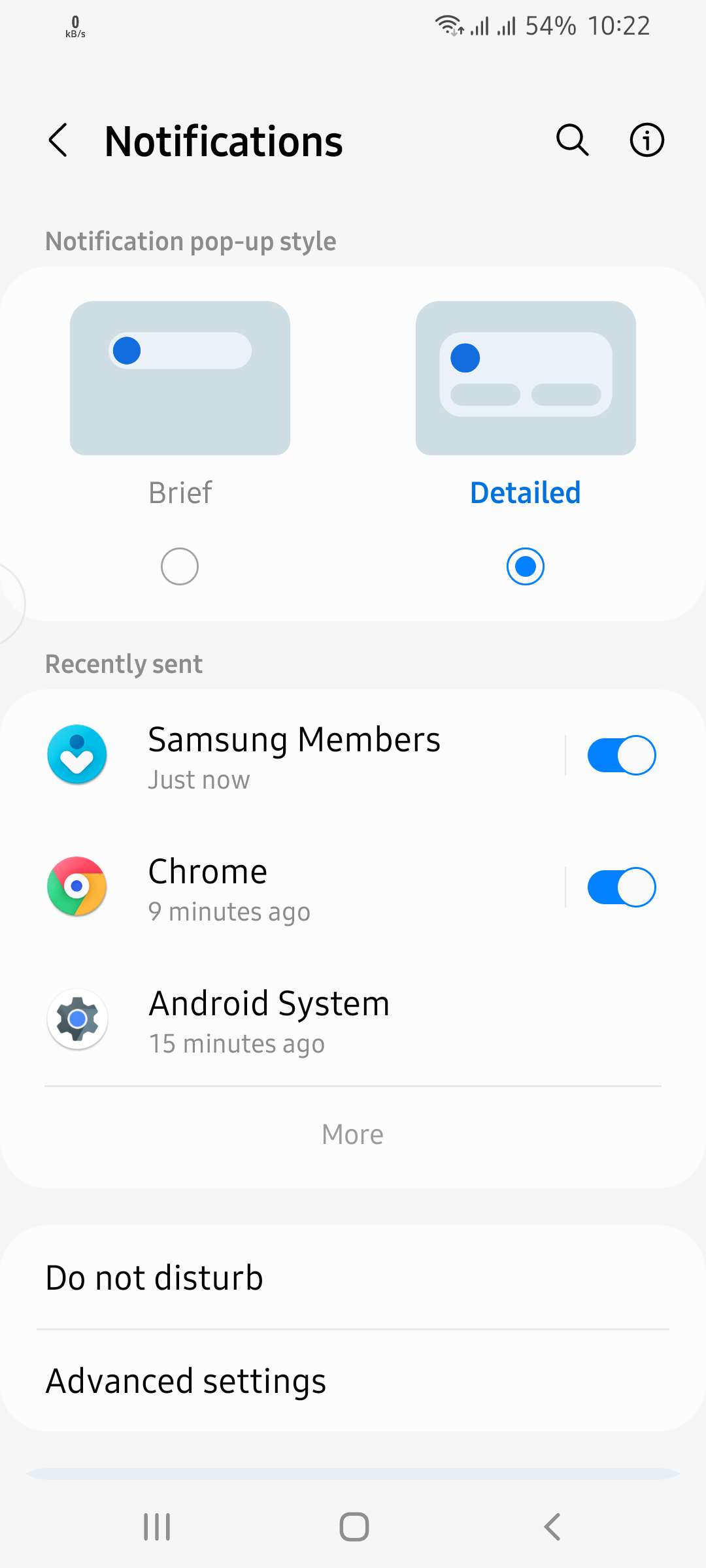Tap the back arrow beside Notifications
The image size is (706, 1568).
[58, 139]
